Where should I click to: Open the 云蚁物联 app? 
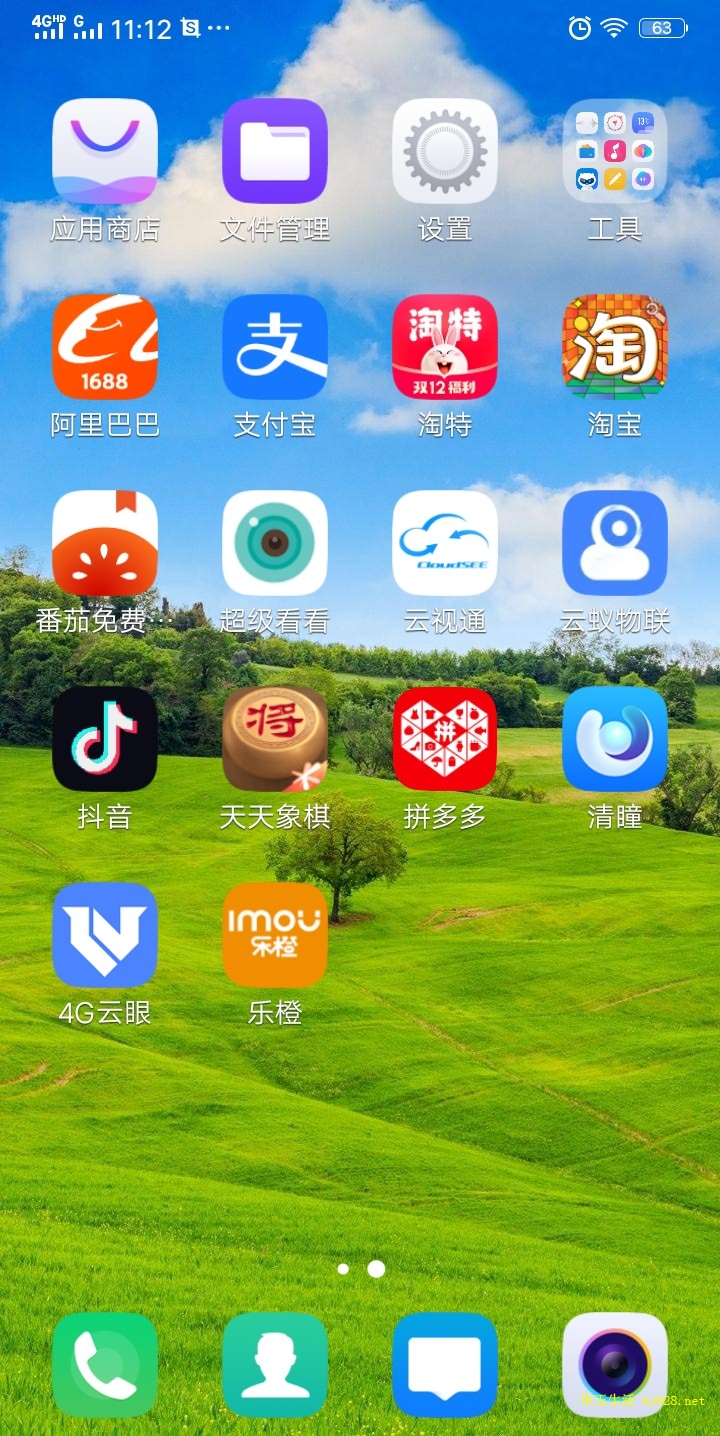[x=615, y=543]
